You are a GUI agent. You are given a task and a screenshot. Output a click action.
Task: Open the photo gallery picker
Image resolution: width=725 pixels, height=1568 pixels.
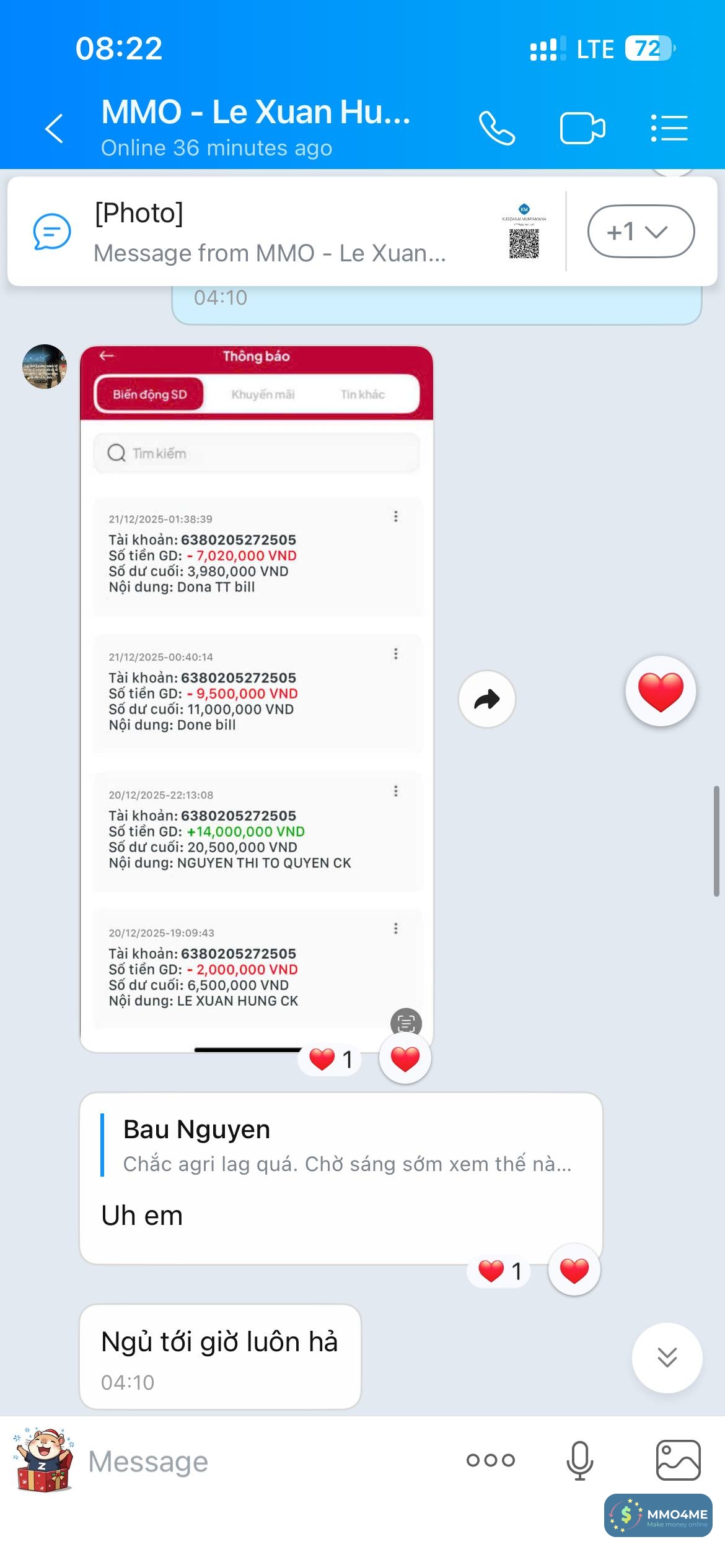point(678,1460)
